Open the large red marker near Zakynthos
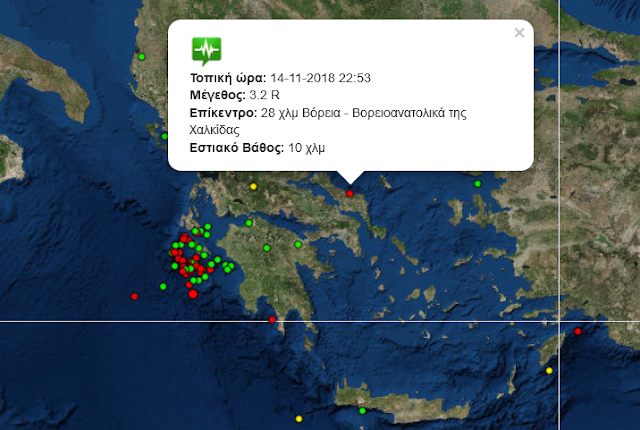 pos(193,293)
